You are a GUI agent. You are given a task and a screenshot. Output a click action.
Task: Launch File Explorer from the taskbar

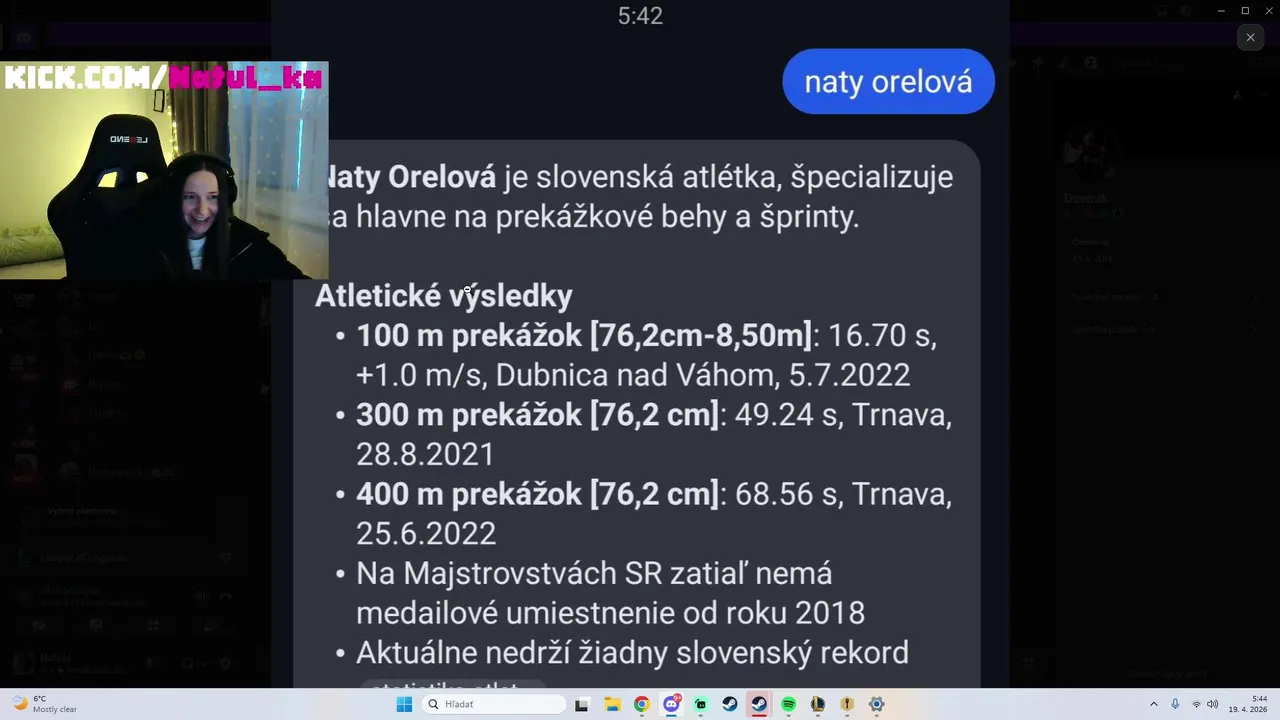click(x=612, y=704)
